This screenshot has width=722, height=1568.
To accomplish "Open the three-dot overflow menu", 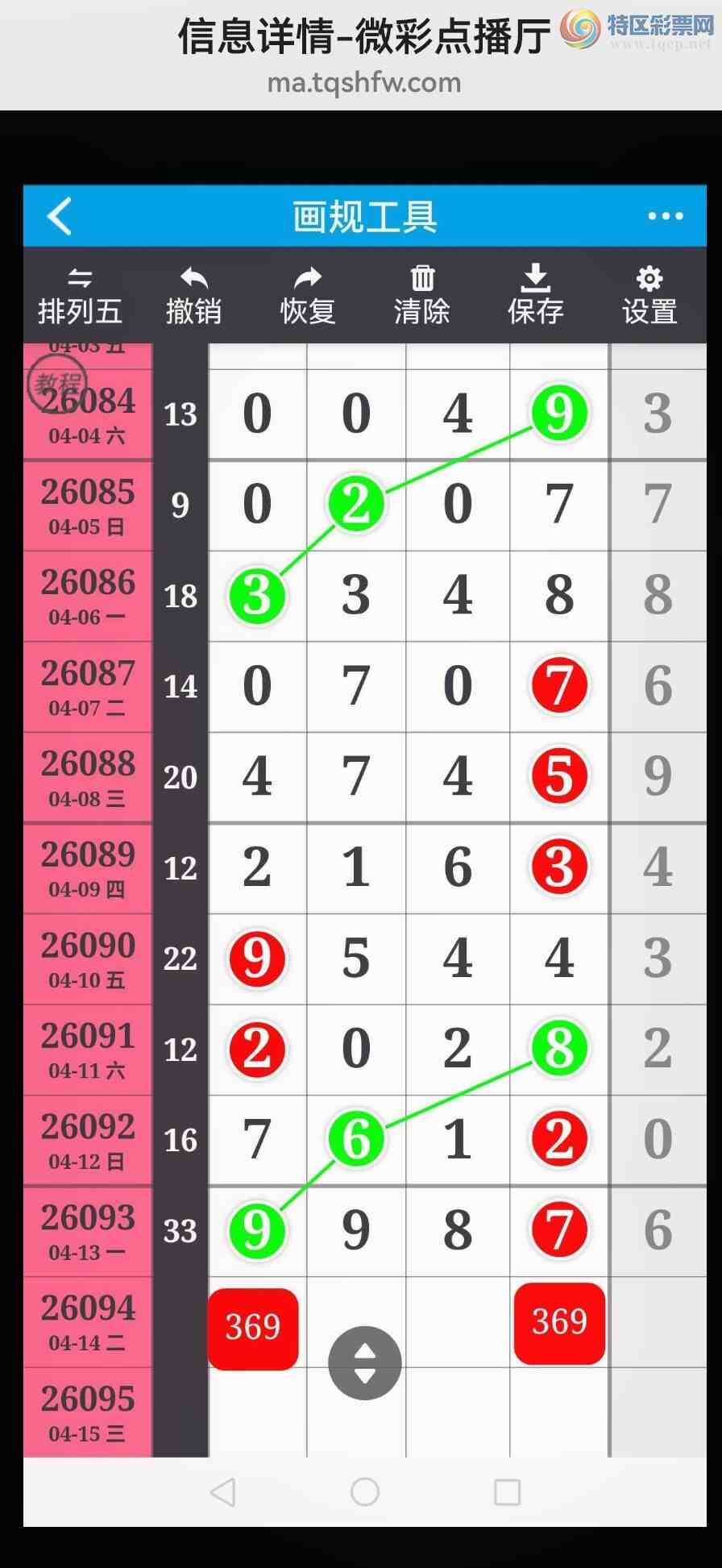I will point(666,216).
